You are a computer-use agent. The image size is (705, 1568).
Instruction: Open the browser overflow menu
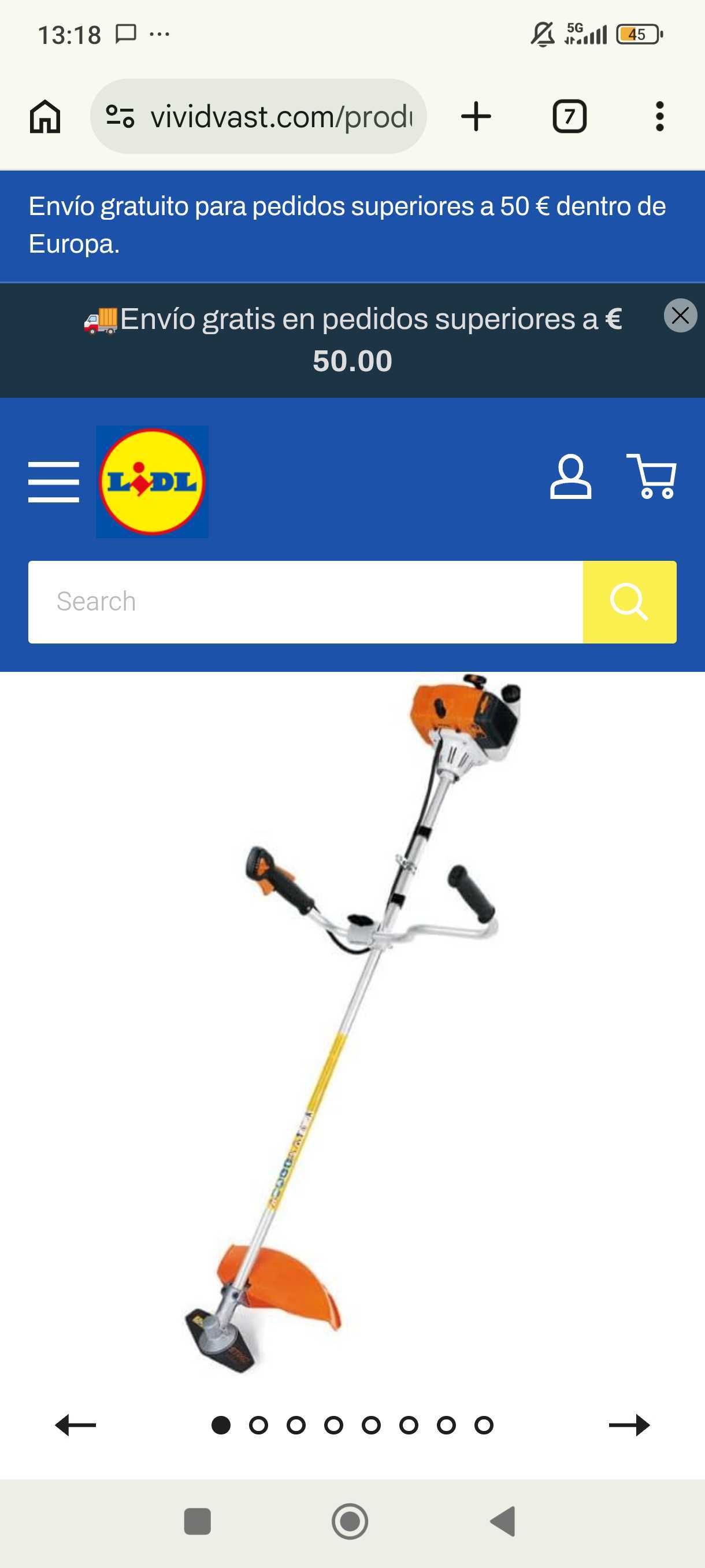point(659,116)
